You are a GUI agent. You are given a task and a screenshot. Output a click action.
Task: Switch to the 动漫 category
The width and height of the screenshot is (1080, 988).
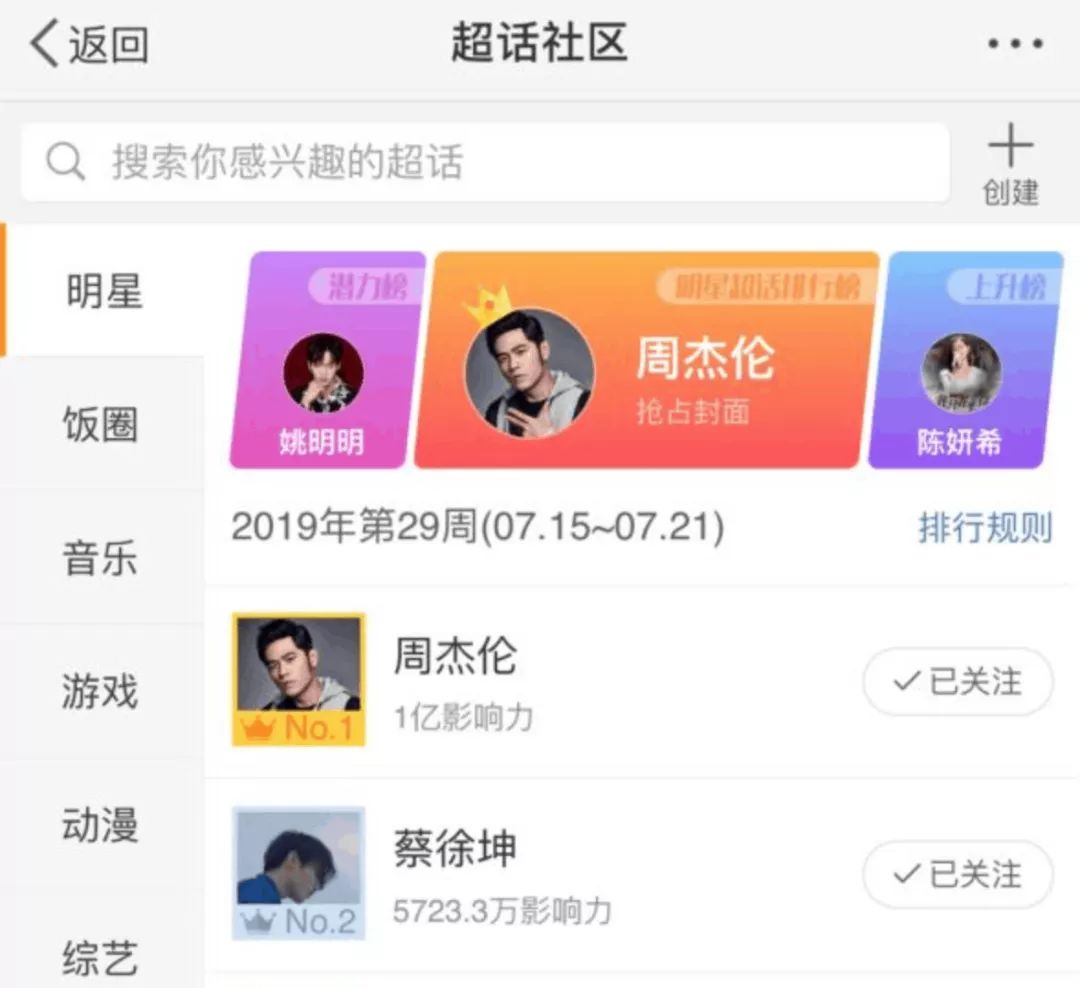[x=100, y=825]
